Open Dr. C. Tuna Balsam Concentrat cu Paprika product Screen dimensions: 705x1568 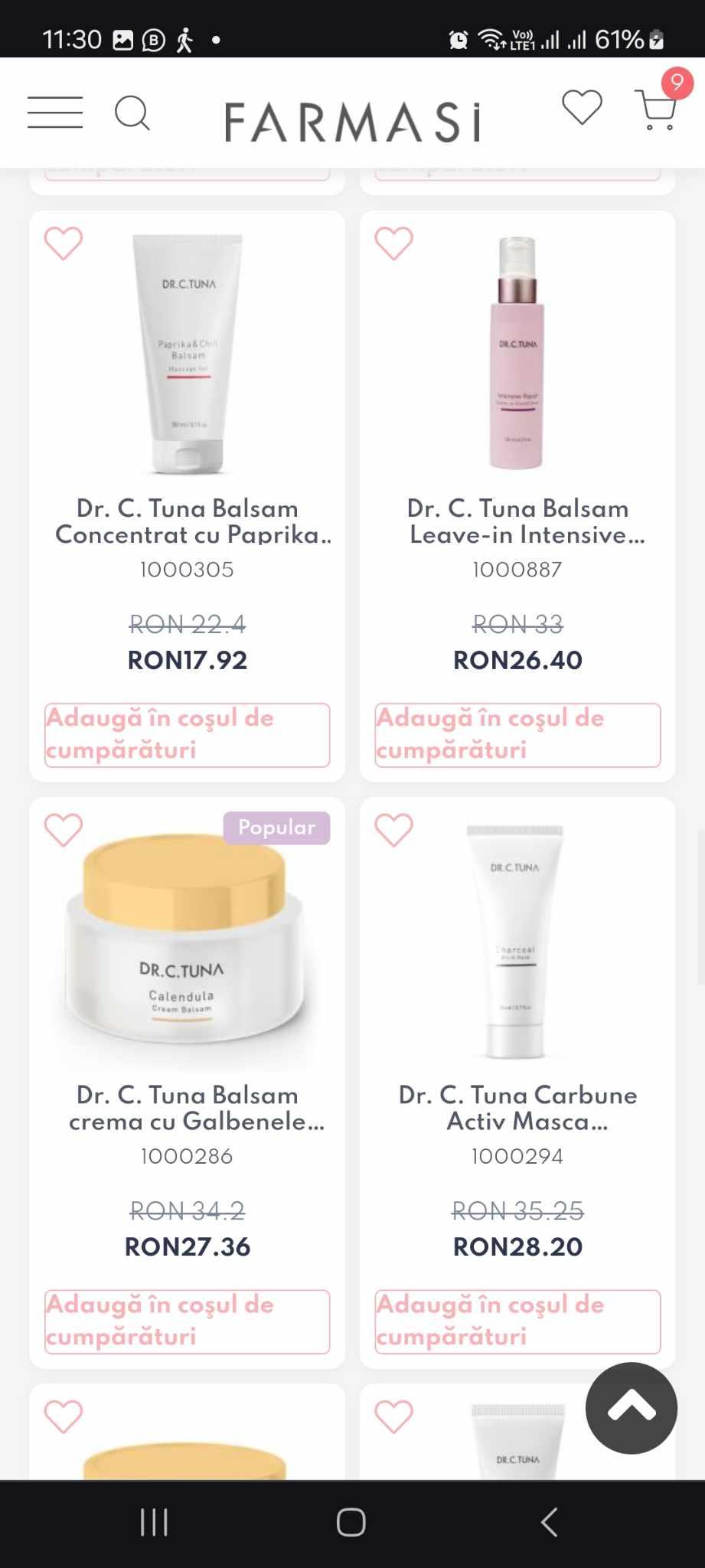click(188, 521)
